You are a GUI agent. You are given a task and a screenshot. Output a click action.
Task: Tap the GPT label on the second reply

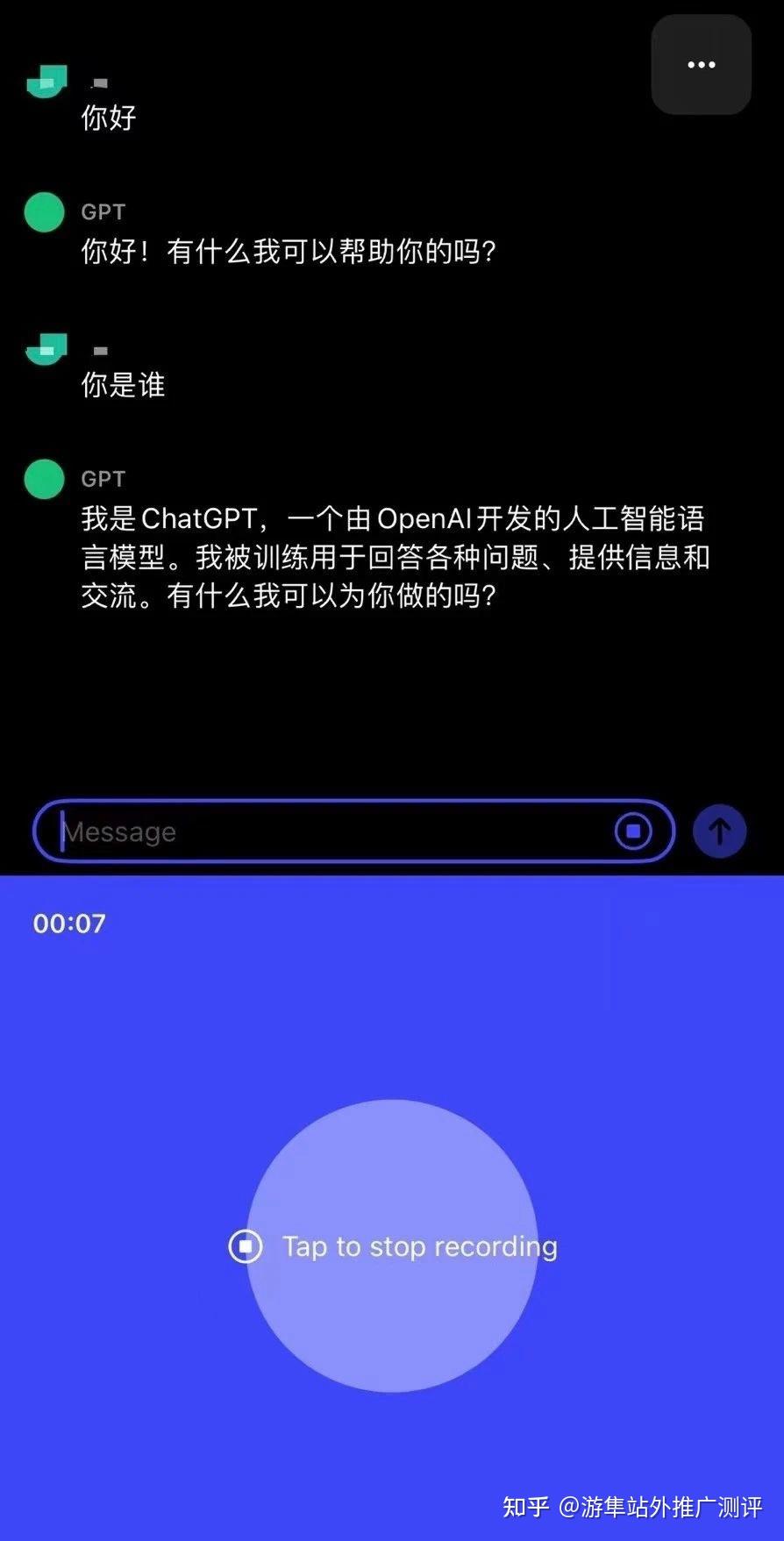pyautogui.click(x=103, y=479)
